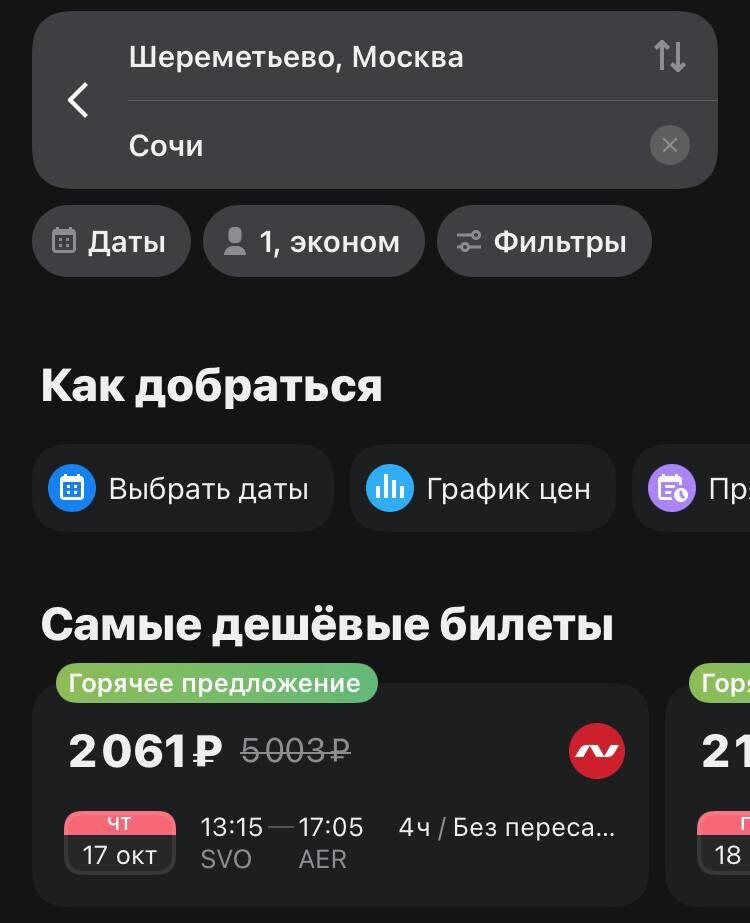Click the blue calendar icon near Выбрать даты
Viewport: 750px width, 923px height.
pos(69,488)
